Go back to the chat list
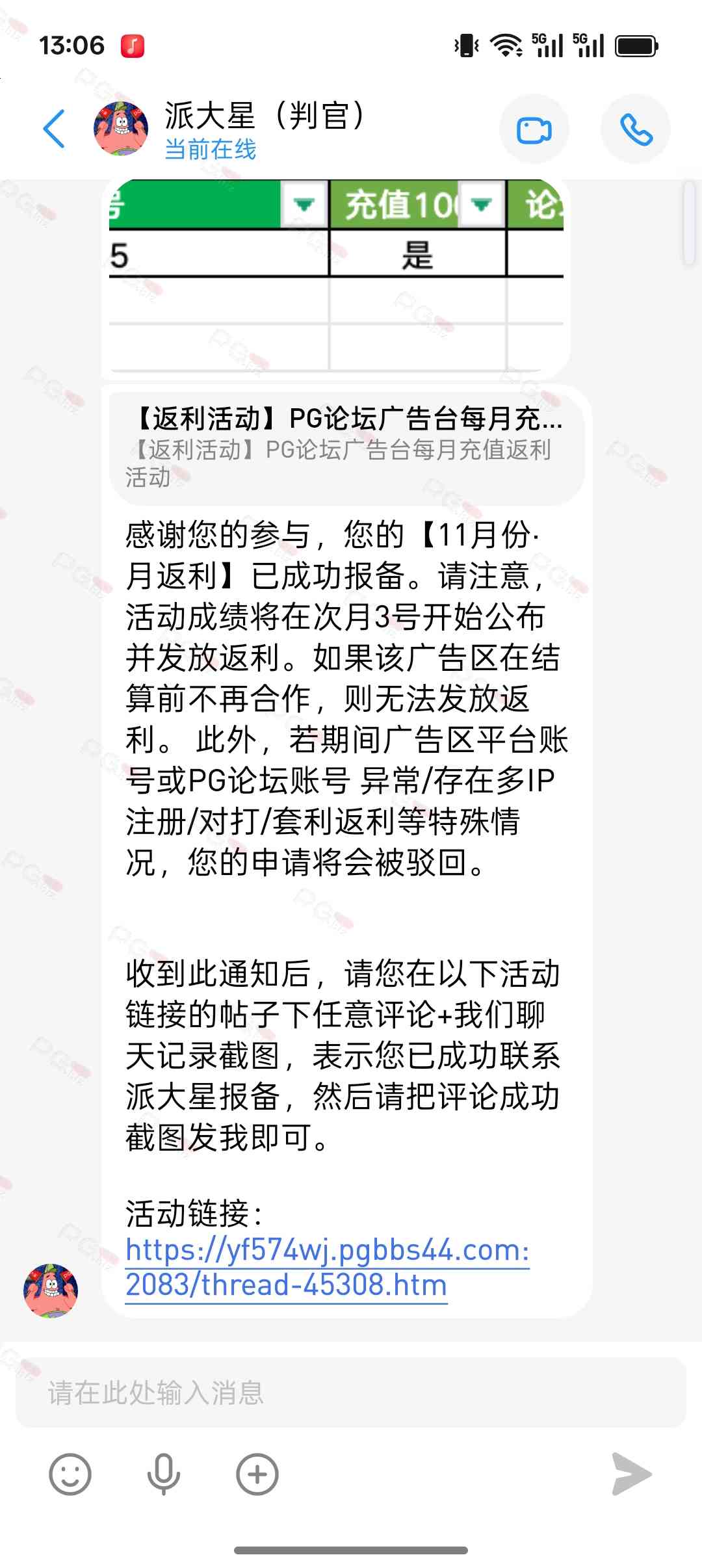Screen dimensions: 702x1568 [55, 129]
